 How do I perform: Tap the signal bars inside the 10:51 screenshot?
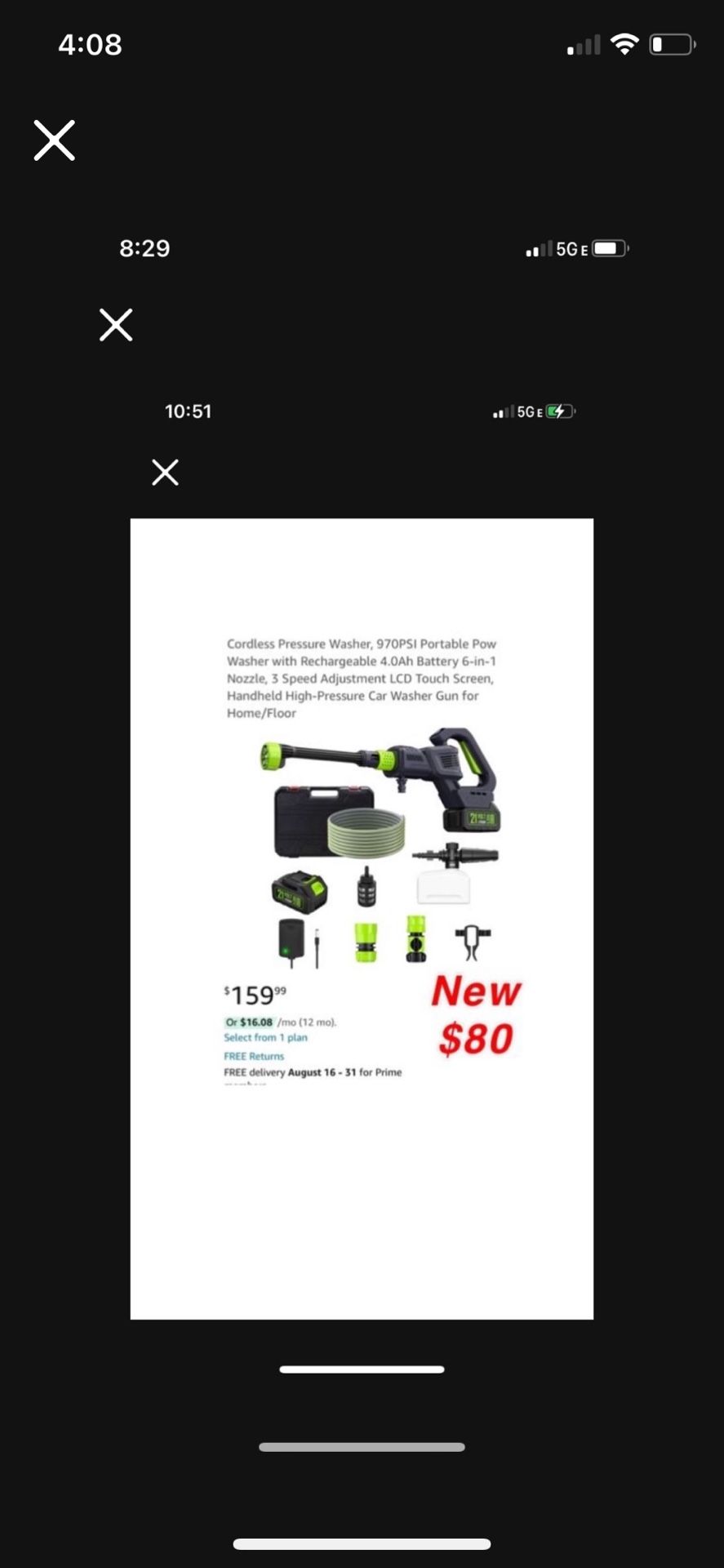(502, 412)
